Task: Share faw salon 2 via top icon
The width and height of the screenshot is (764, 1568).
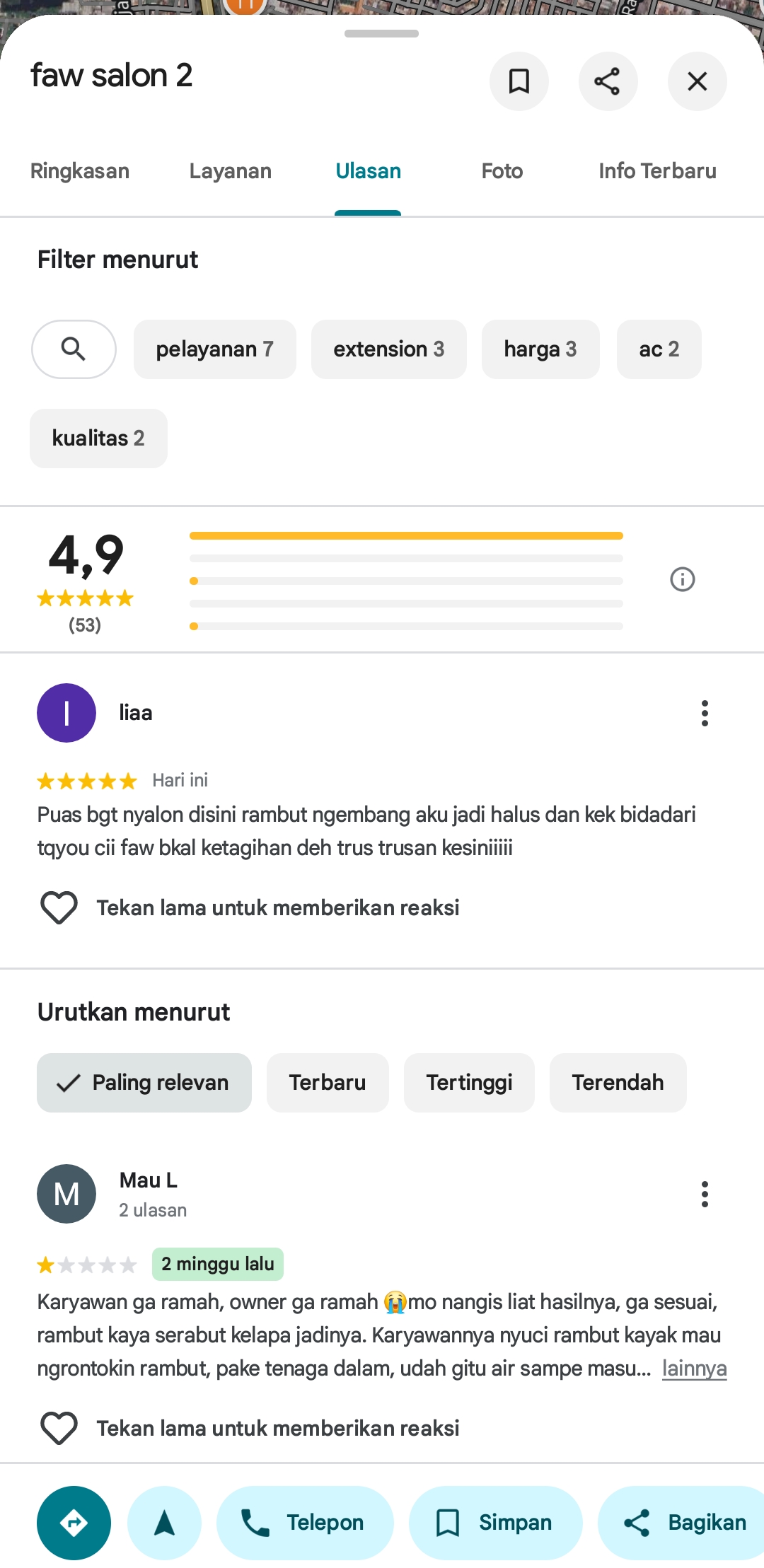Action: click(x=608, y=81)
